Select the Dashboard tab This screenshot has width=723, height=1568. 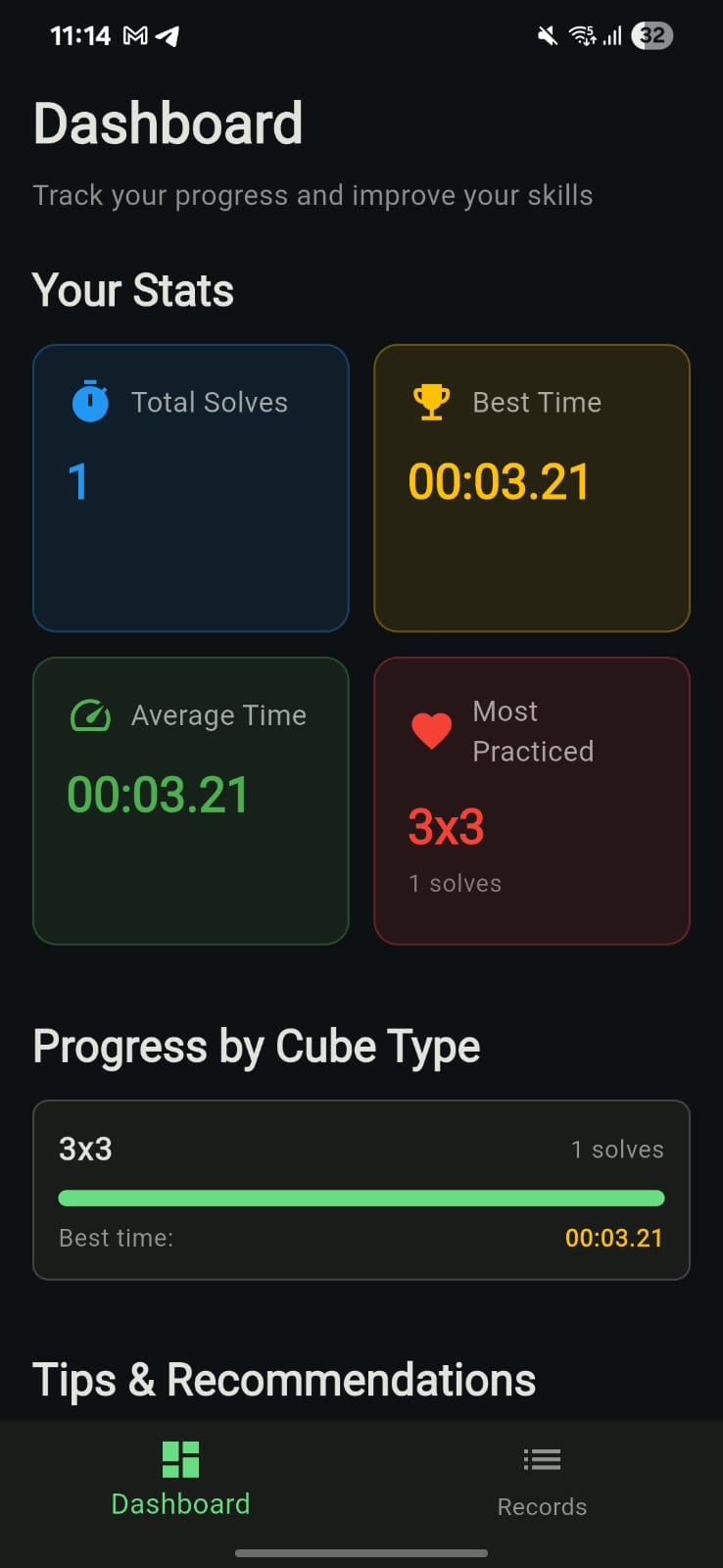[x=180, y=1480]
